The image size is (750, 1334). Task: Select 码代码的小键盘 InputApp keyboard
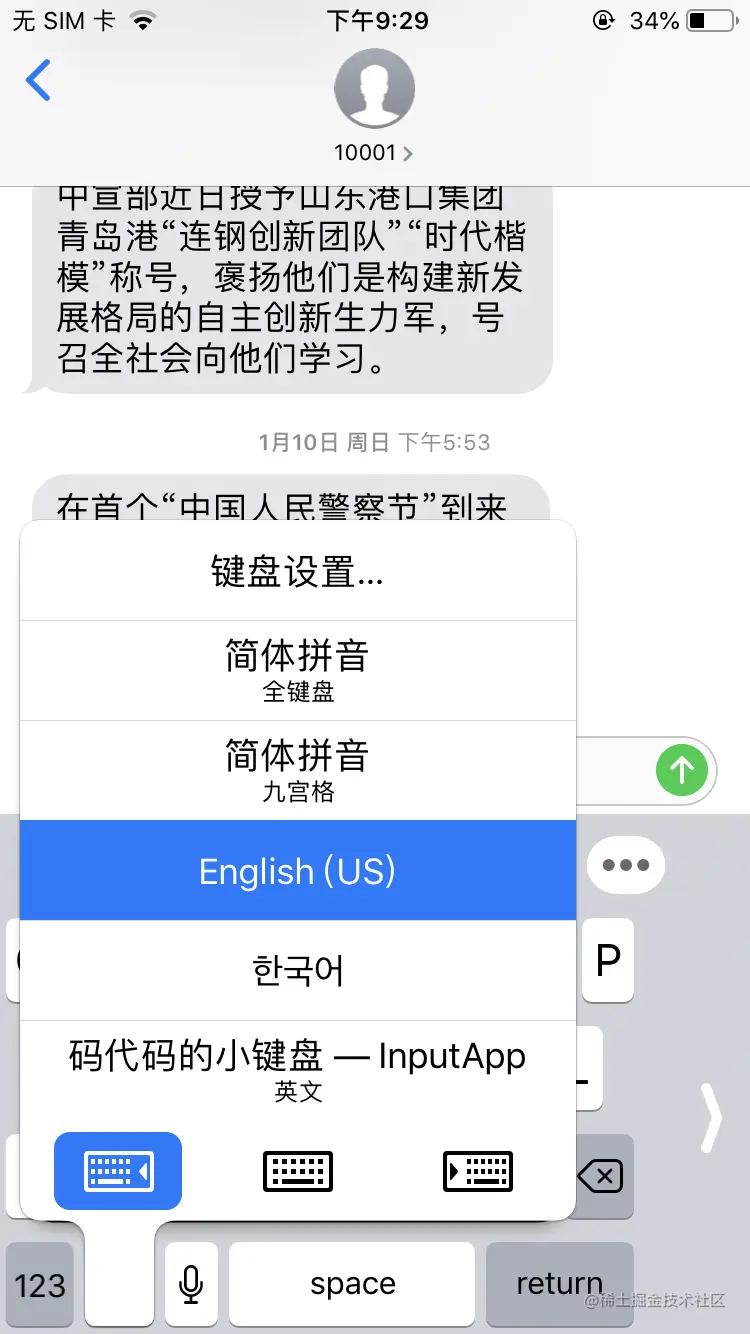(x=298, y=1070)
